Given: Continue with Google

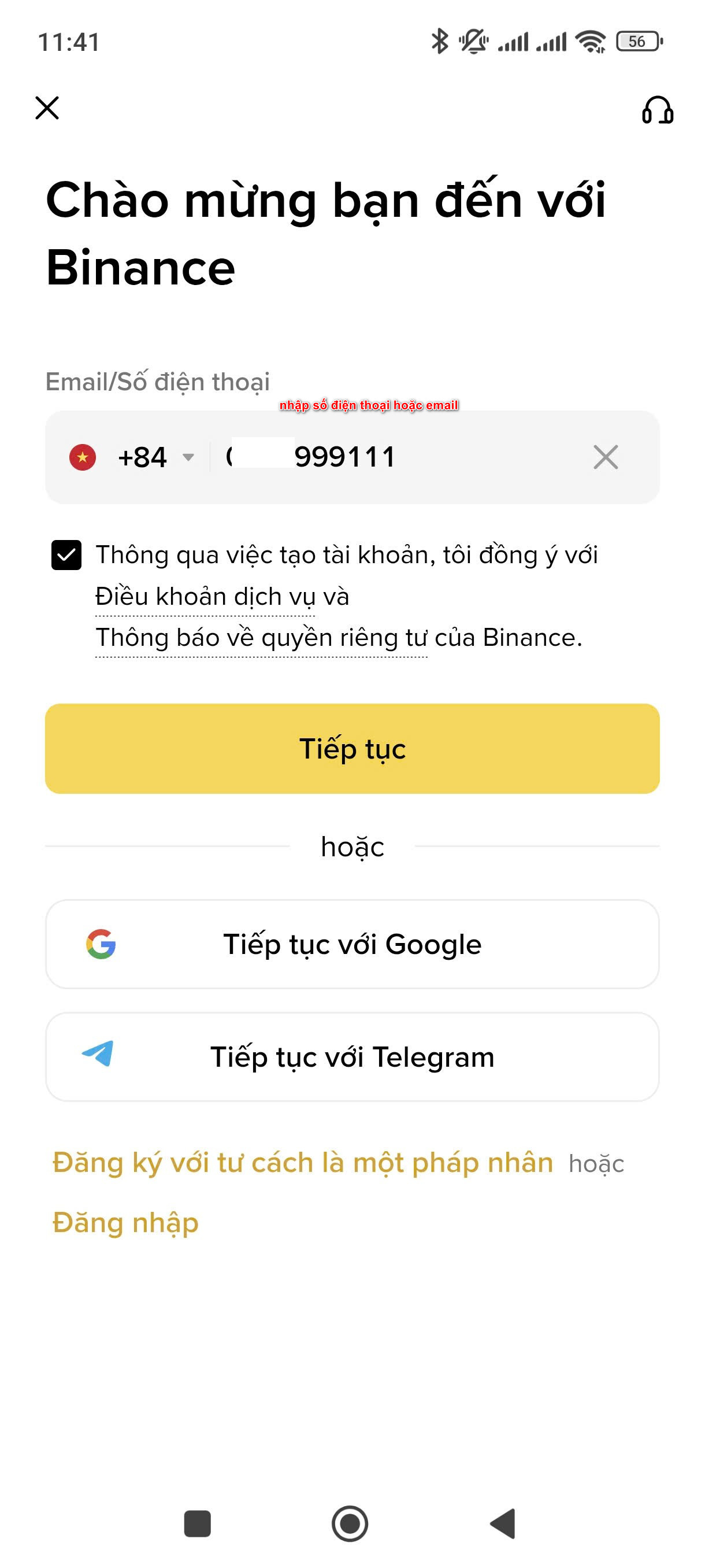Looking at the screenshot, I should point(352,944).
